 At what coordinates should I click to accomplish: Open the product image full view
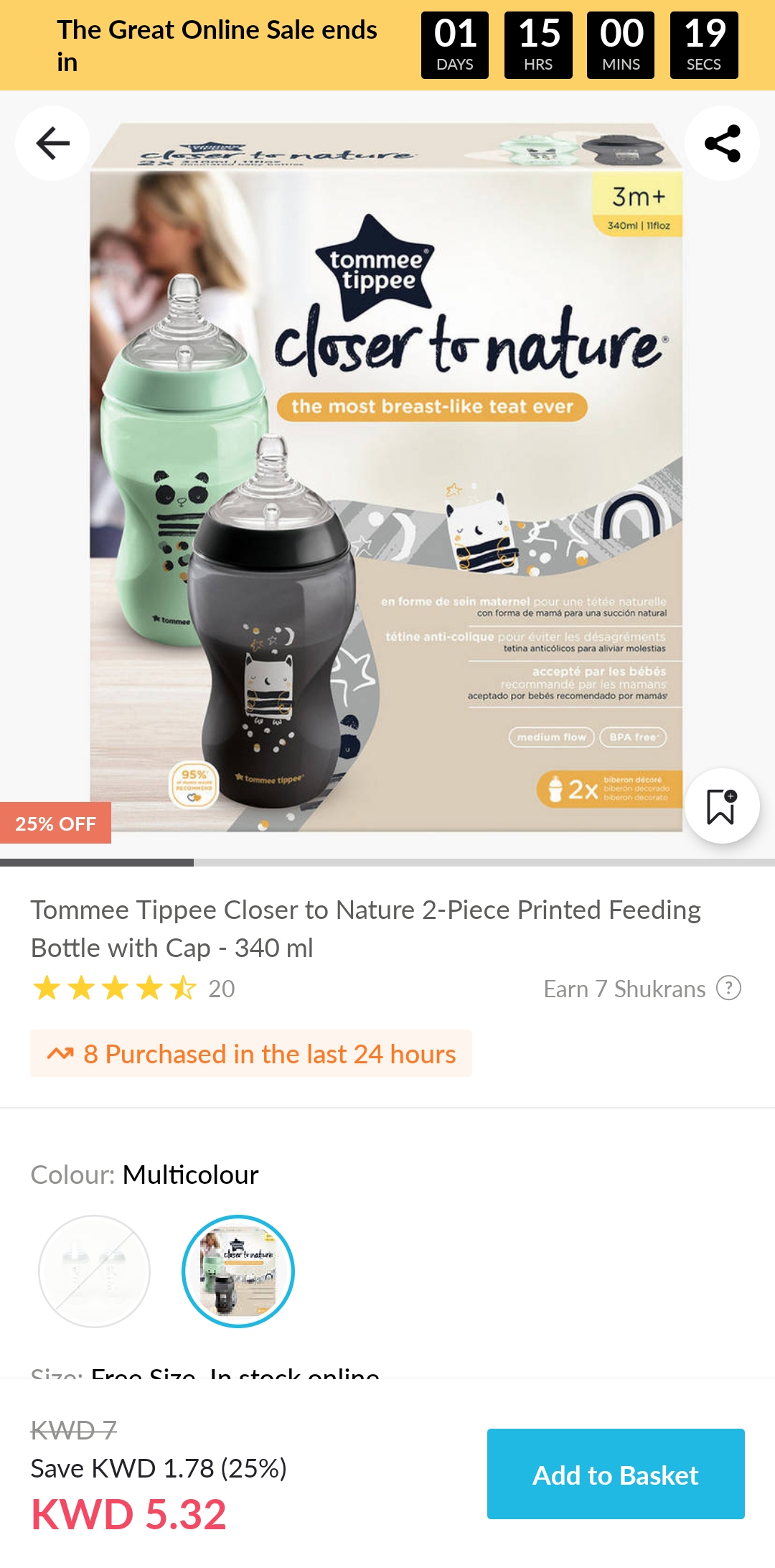click(387, 474)
